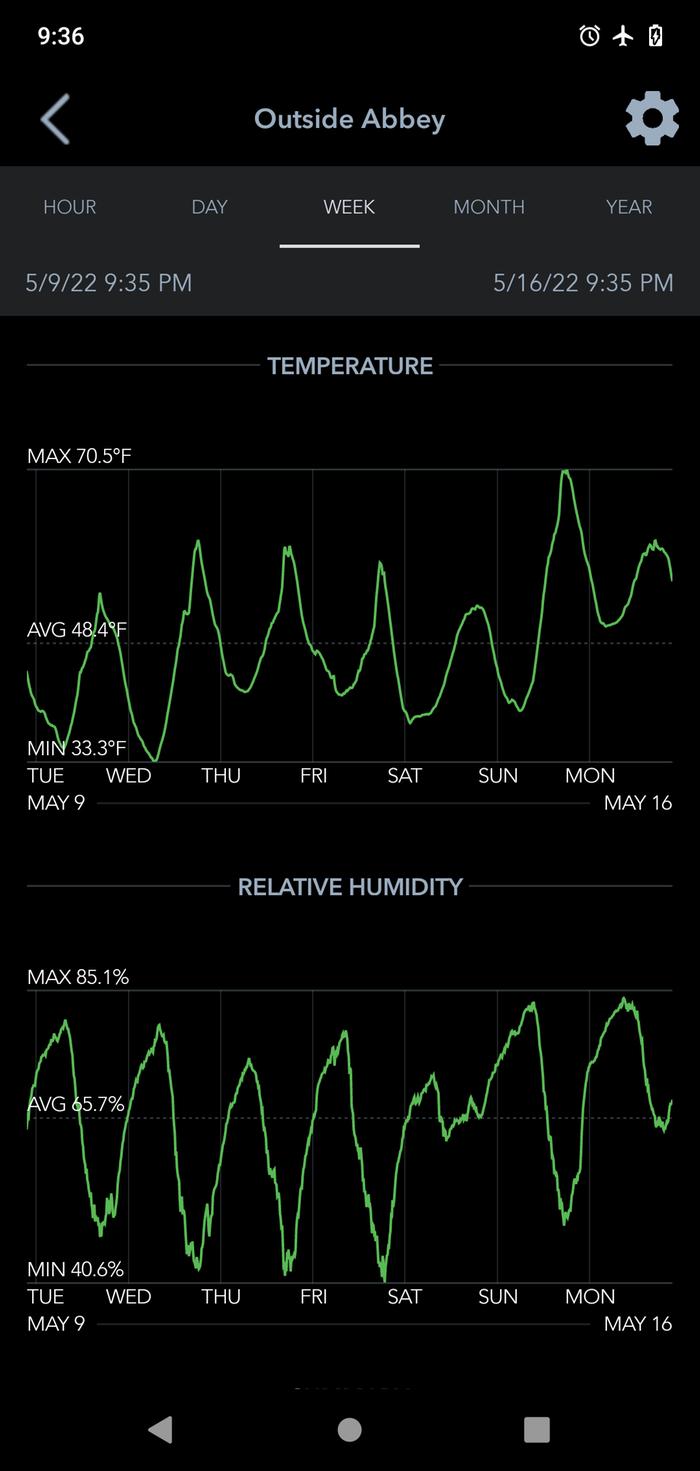
Task: Tap the system back button
Action: tap(160, 1429)
